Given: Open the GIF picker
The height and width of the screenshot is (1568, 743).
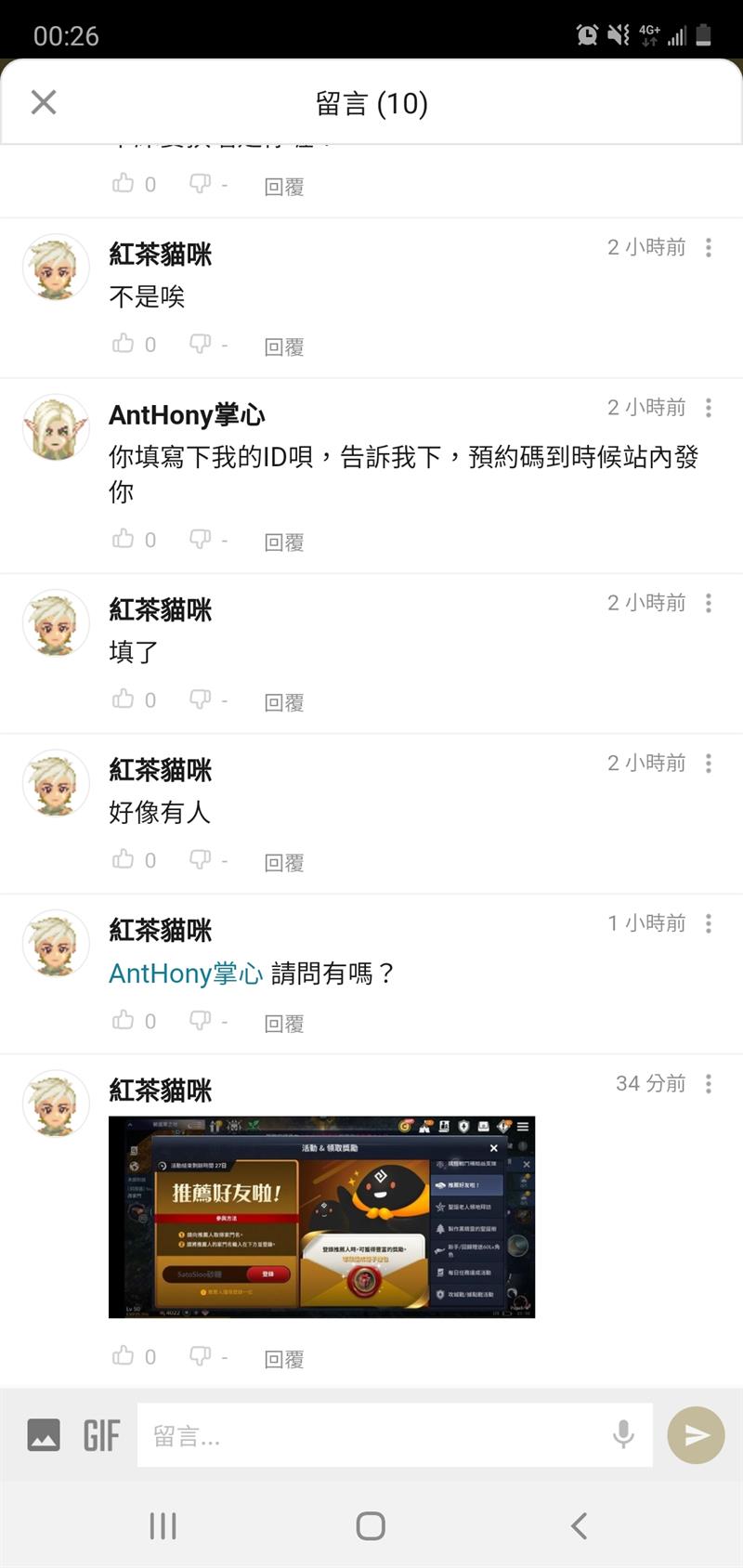Looking at the screenshot, I should [101, 1435].
